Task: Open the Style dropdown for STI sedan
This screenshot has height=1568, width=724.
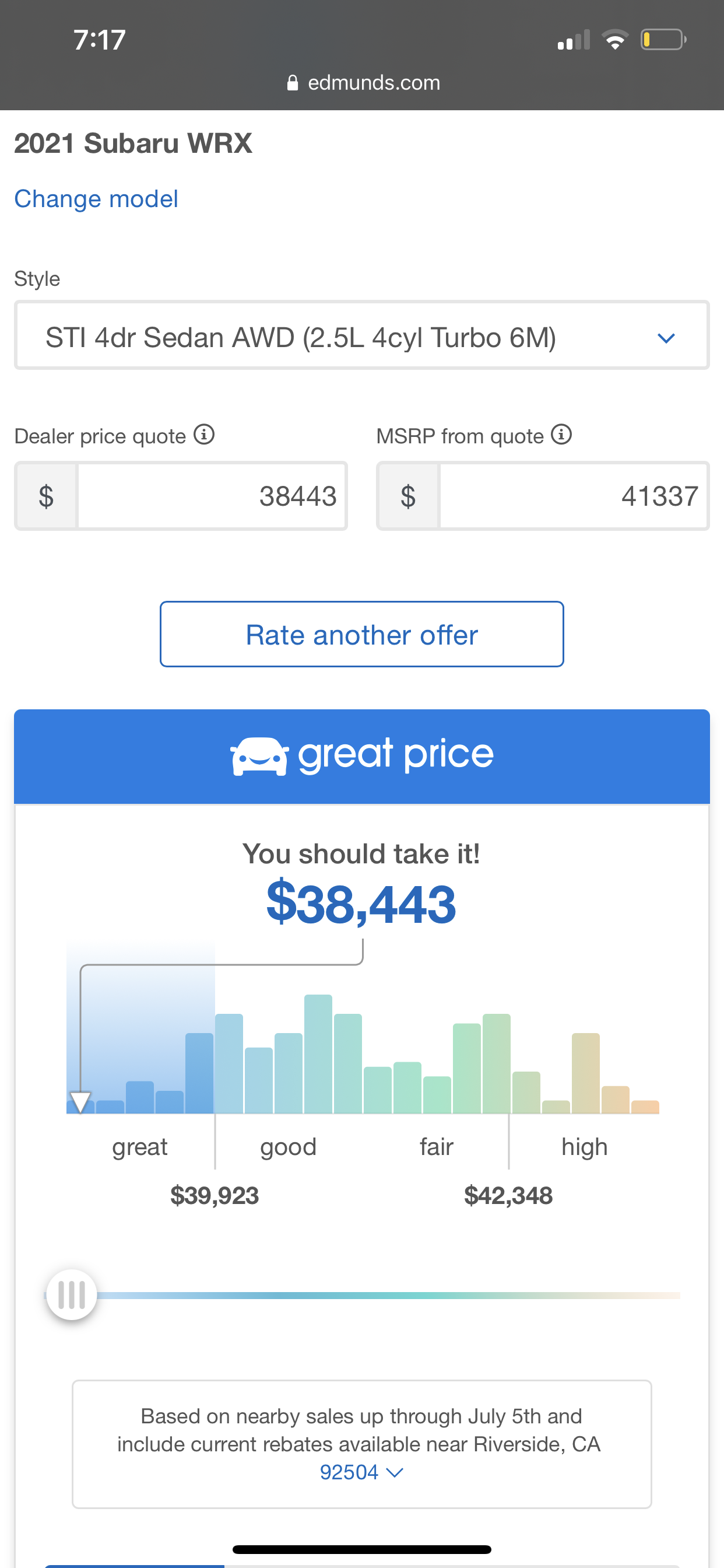Action: tap(362, 335)
